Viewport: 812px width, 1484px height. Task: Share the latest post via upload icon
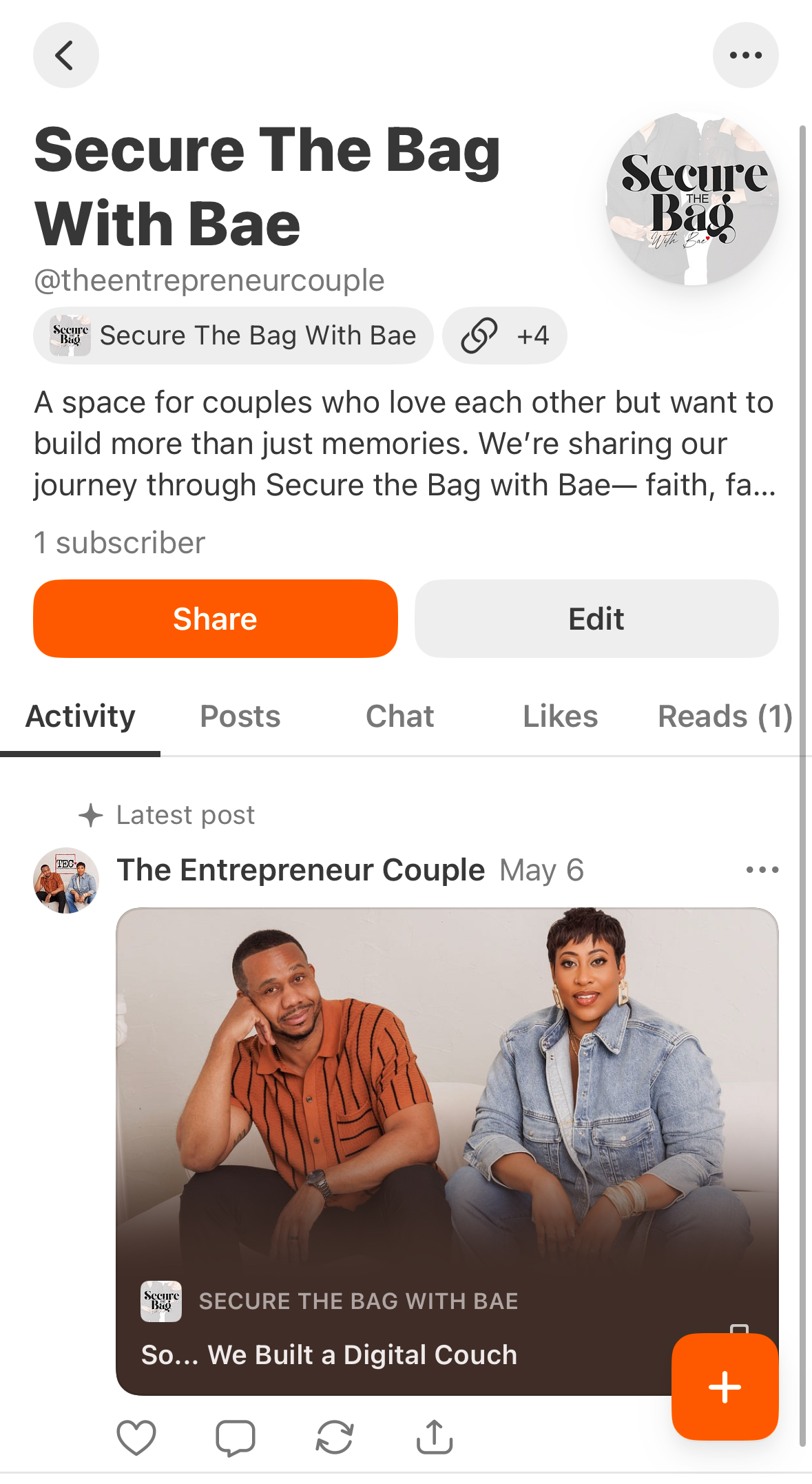pos(435,1437)
